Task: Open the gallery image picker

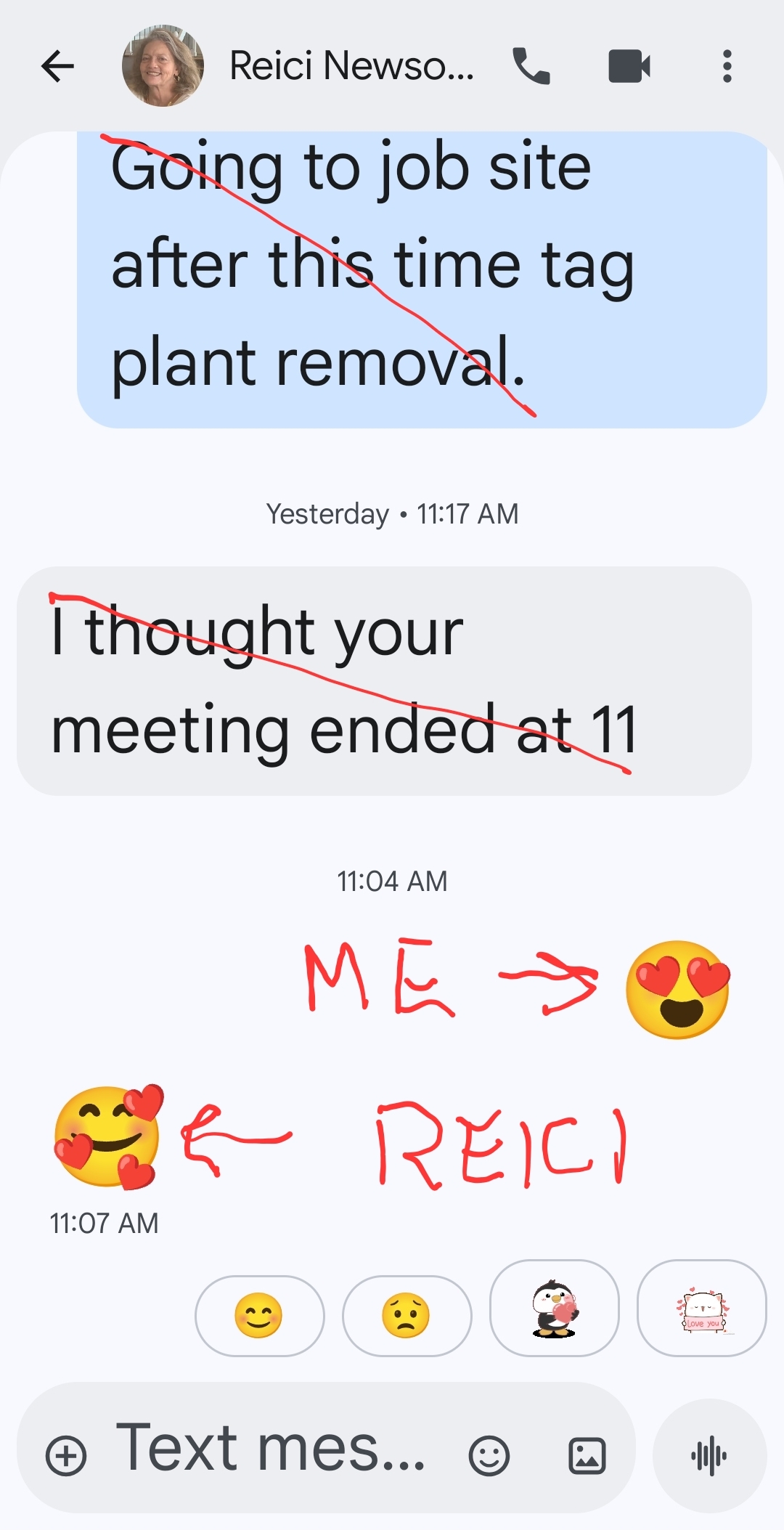Action: coord(587,1455)
